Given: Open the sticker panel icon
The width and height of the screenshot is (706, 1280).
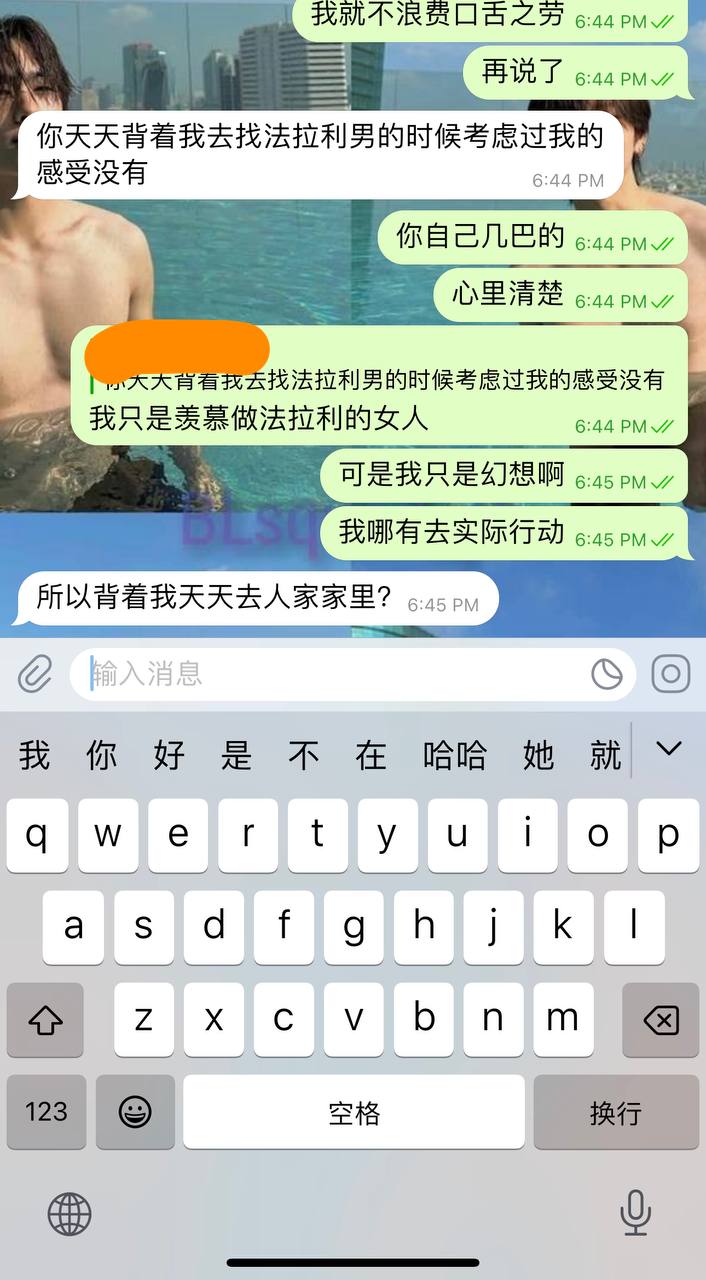Looking at the screenshot, I should point(606,675).
